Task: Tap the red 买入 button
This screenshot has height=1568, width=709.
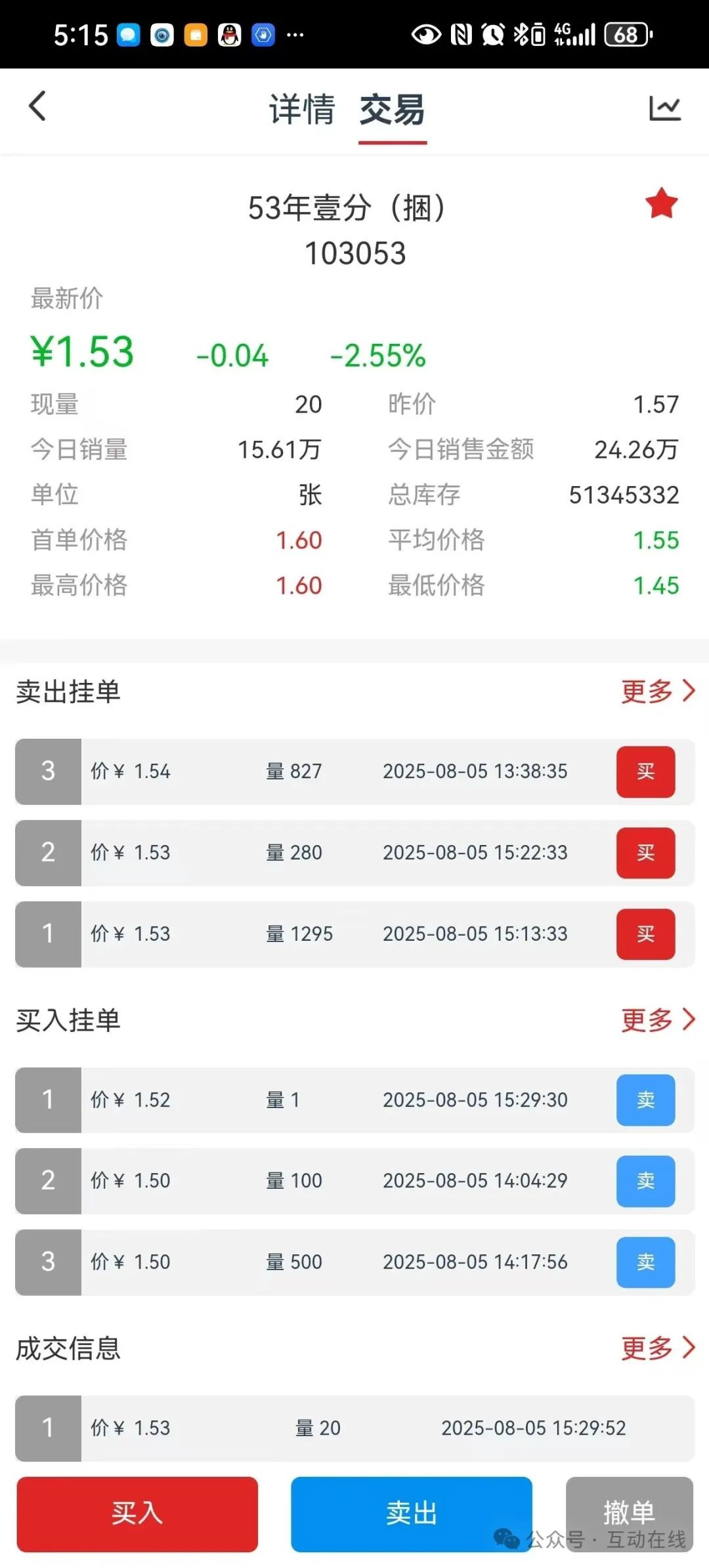Action: [x=137, y=1514]
